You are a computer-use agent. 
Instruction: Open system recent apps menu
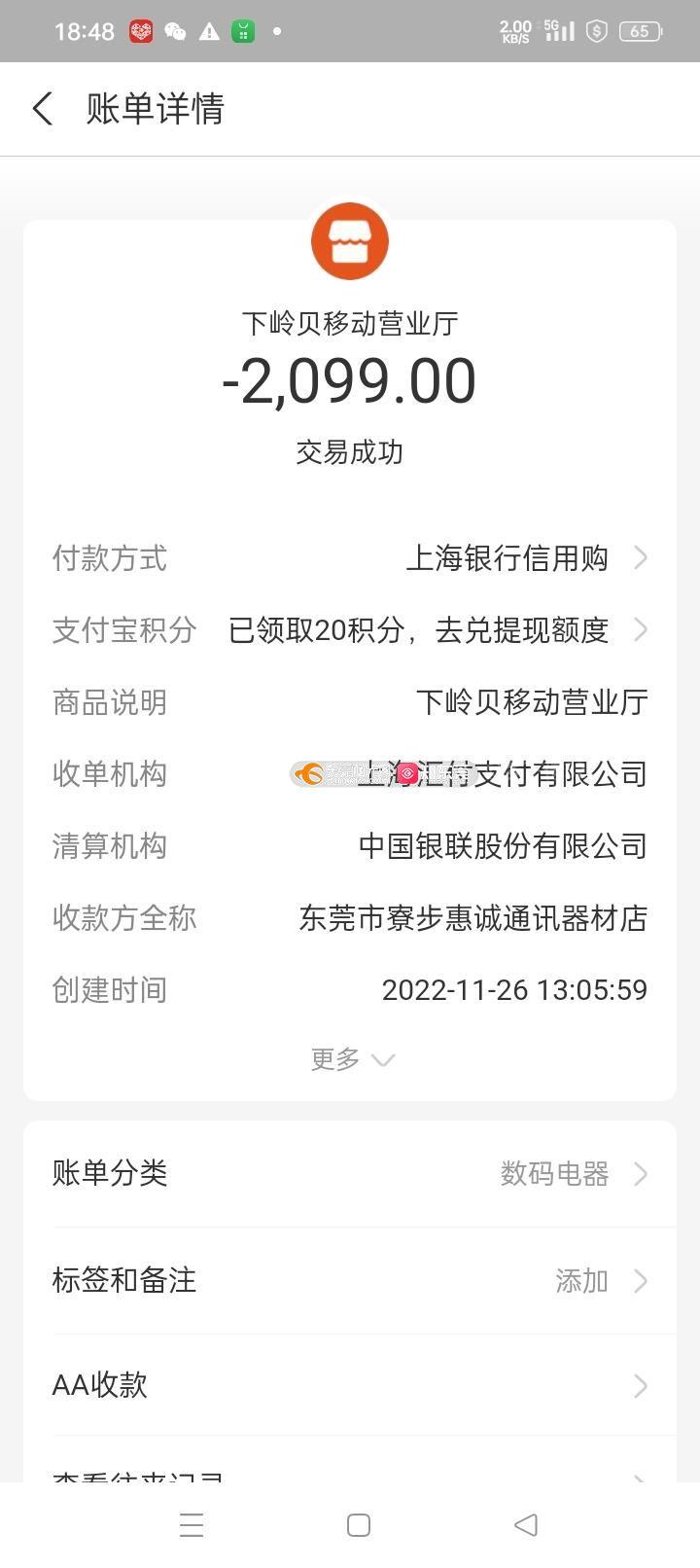[x=192, y=1525]
